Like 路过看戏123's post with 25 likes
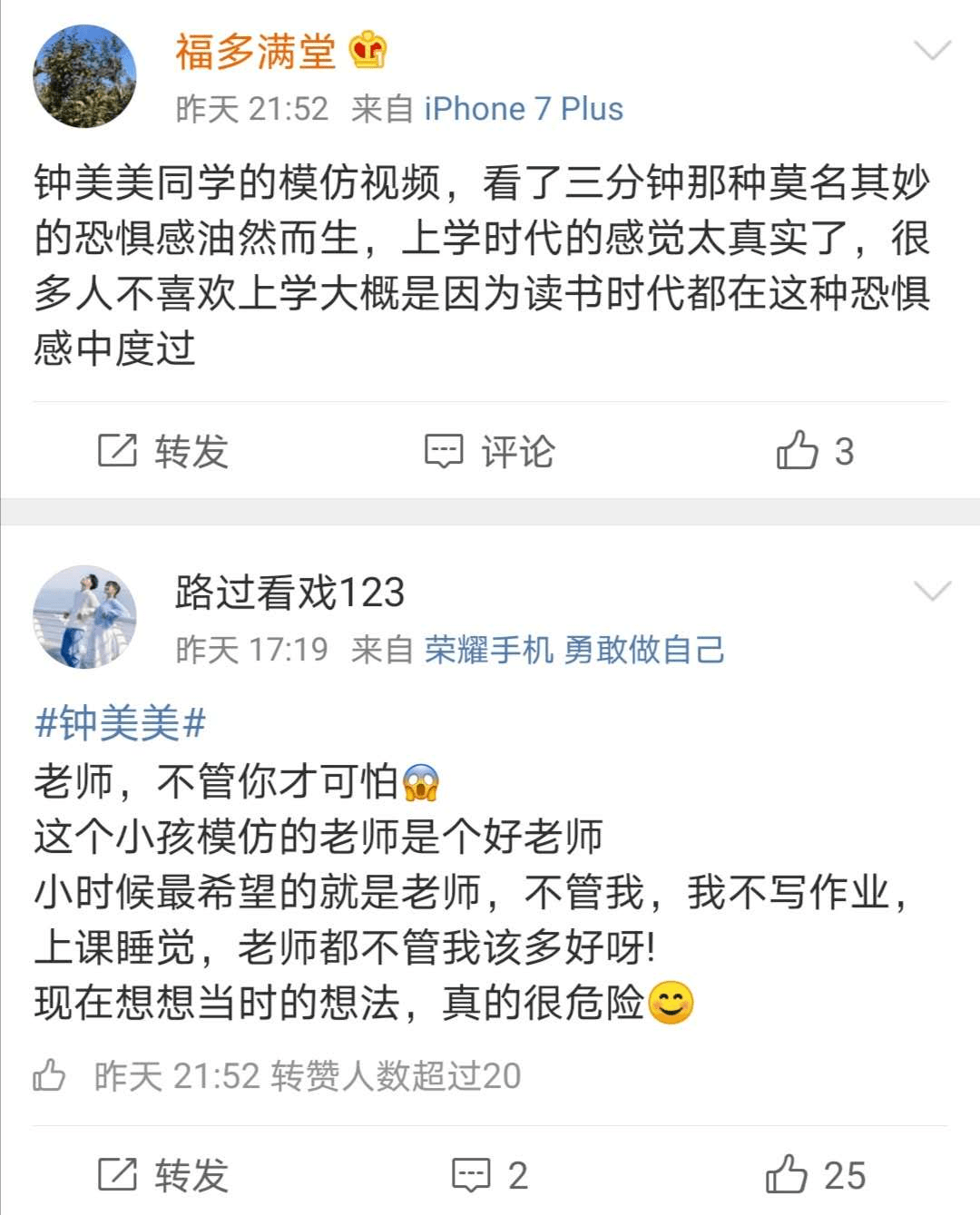 (814, 1175)
